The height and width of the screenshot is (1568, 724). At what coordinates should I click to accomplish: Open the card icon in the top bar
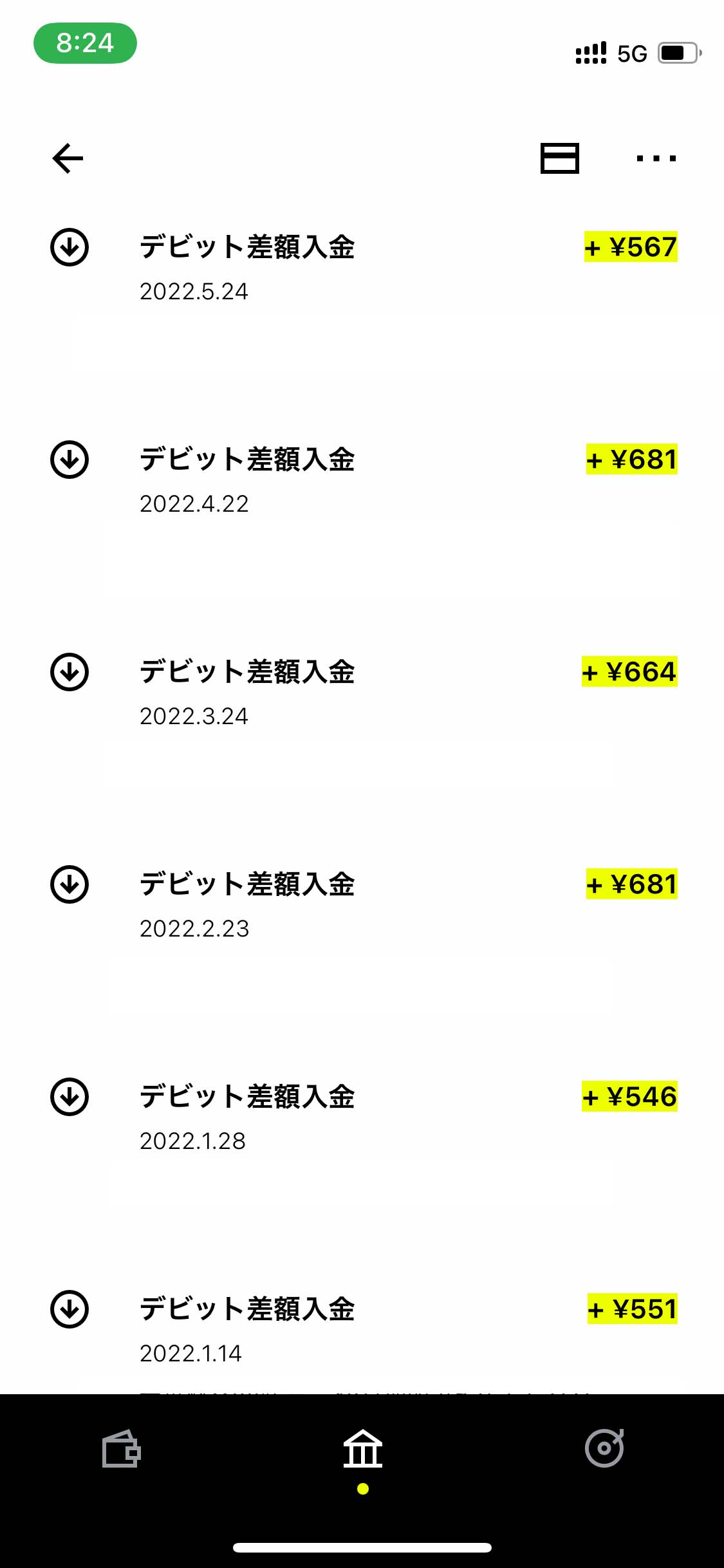559,158
